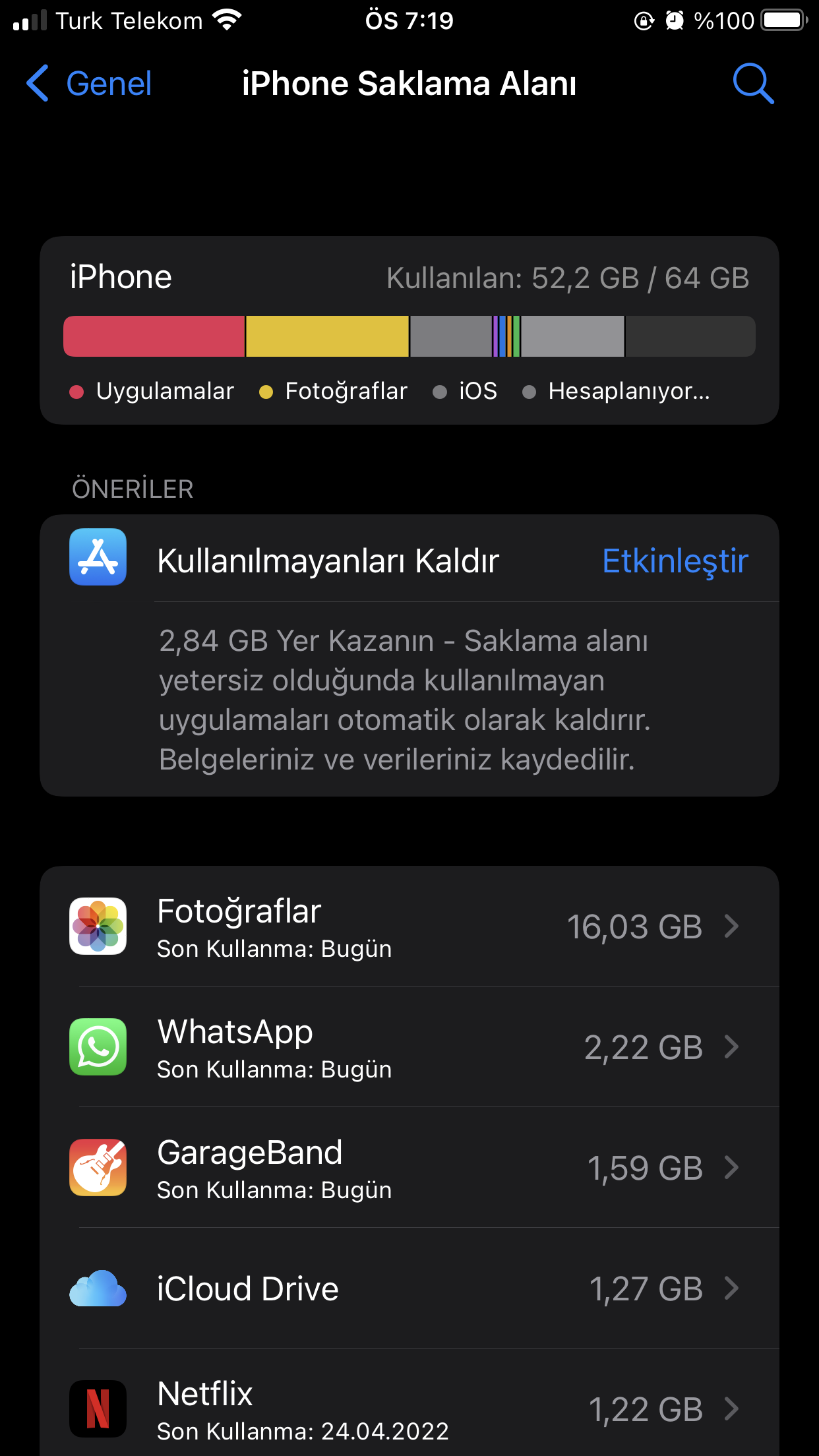Open the storage search icon
Viewport: 819px width, 1456px height.
(x=753, y=84)
